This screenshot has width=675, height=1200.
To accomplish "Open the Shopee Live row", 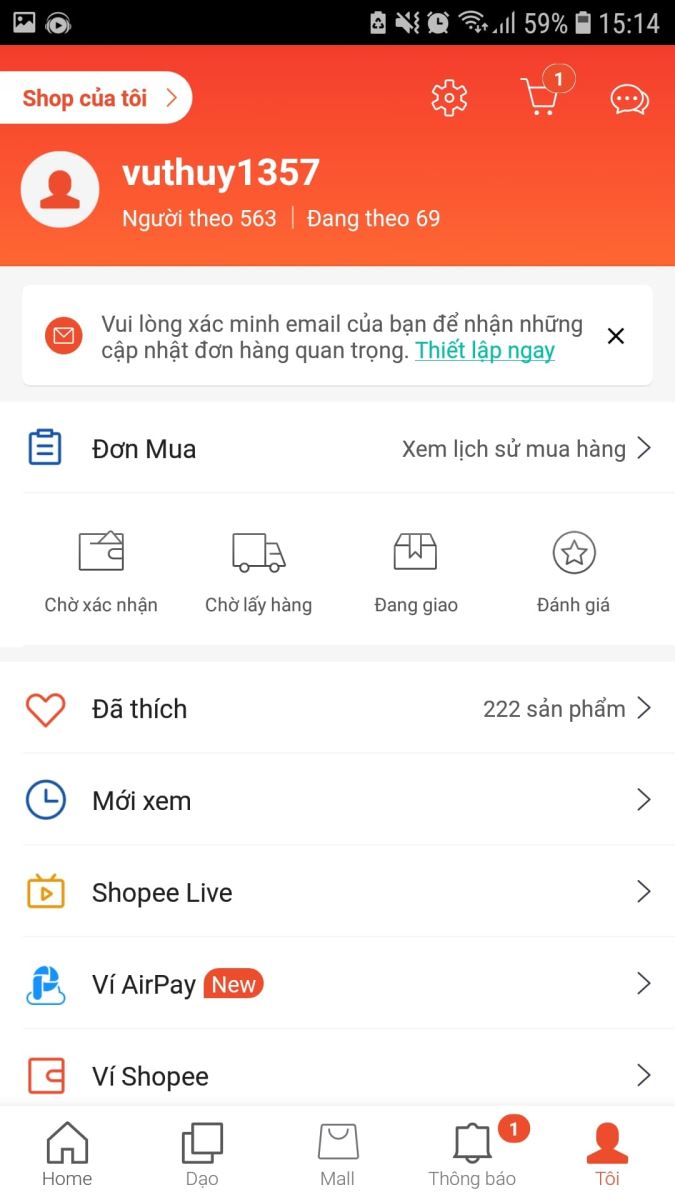I will coord(337,893).
